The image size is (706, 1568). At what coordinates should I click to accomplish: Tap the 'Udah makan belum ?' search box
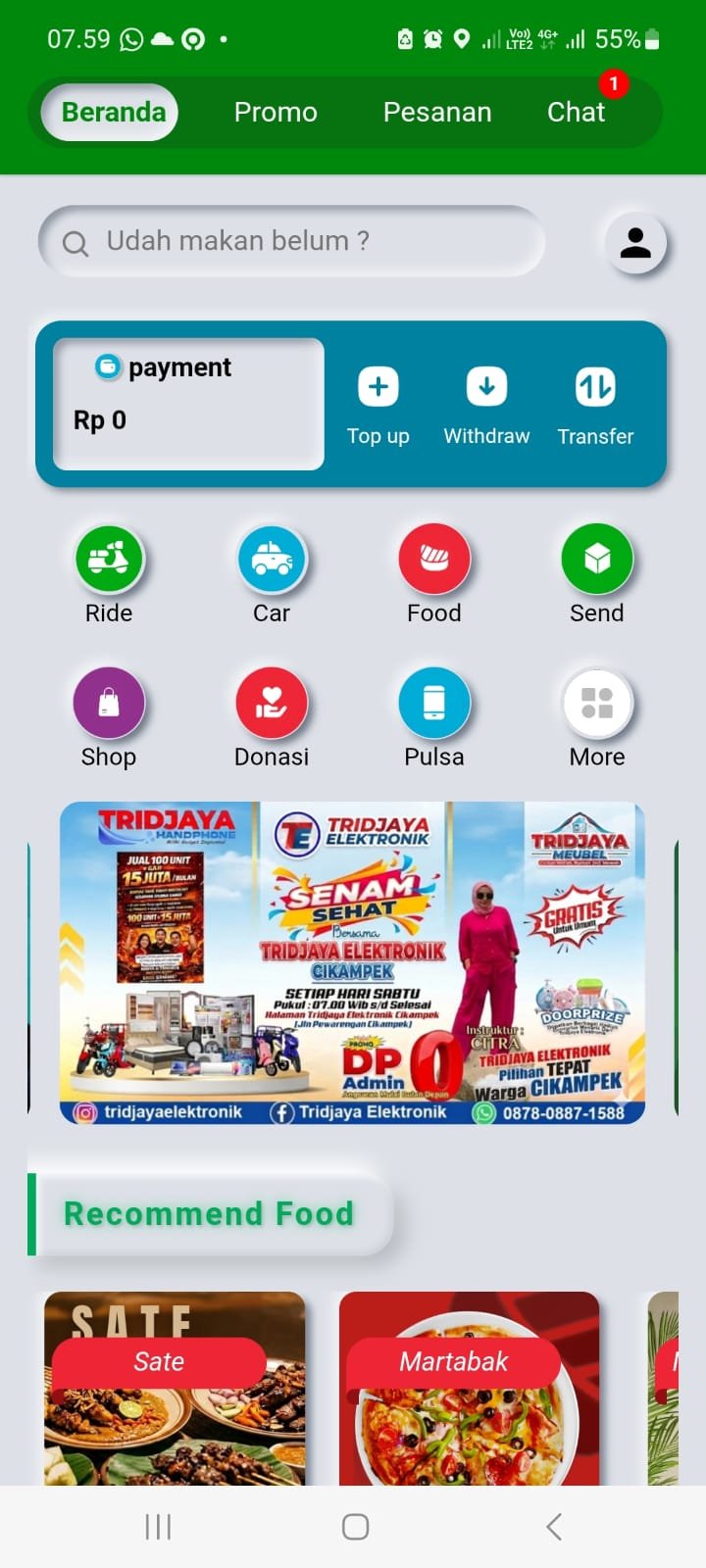pos(292,241)
